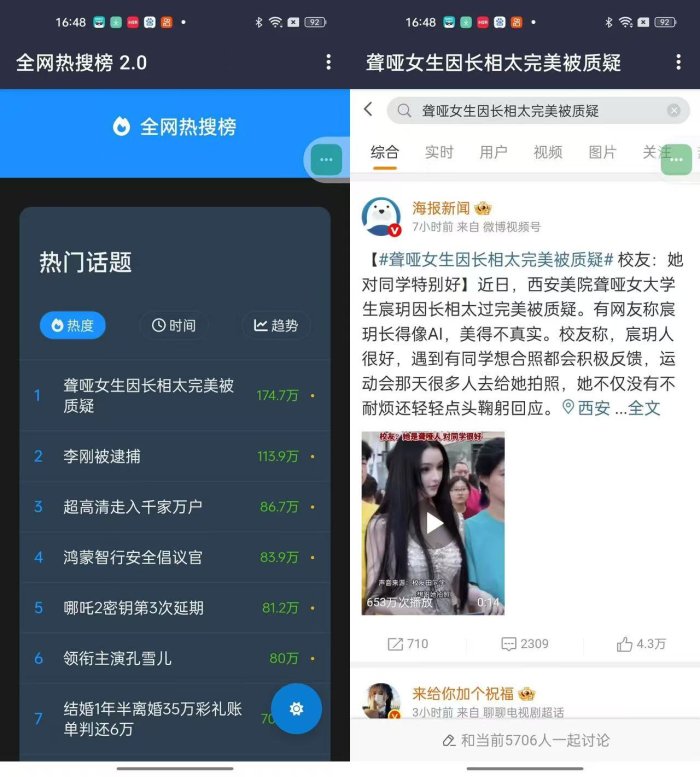Open topic 领衔主演孔雪儿
This screenshot has width=700, height=777.
[118, 658]
